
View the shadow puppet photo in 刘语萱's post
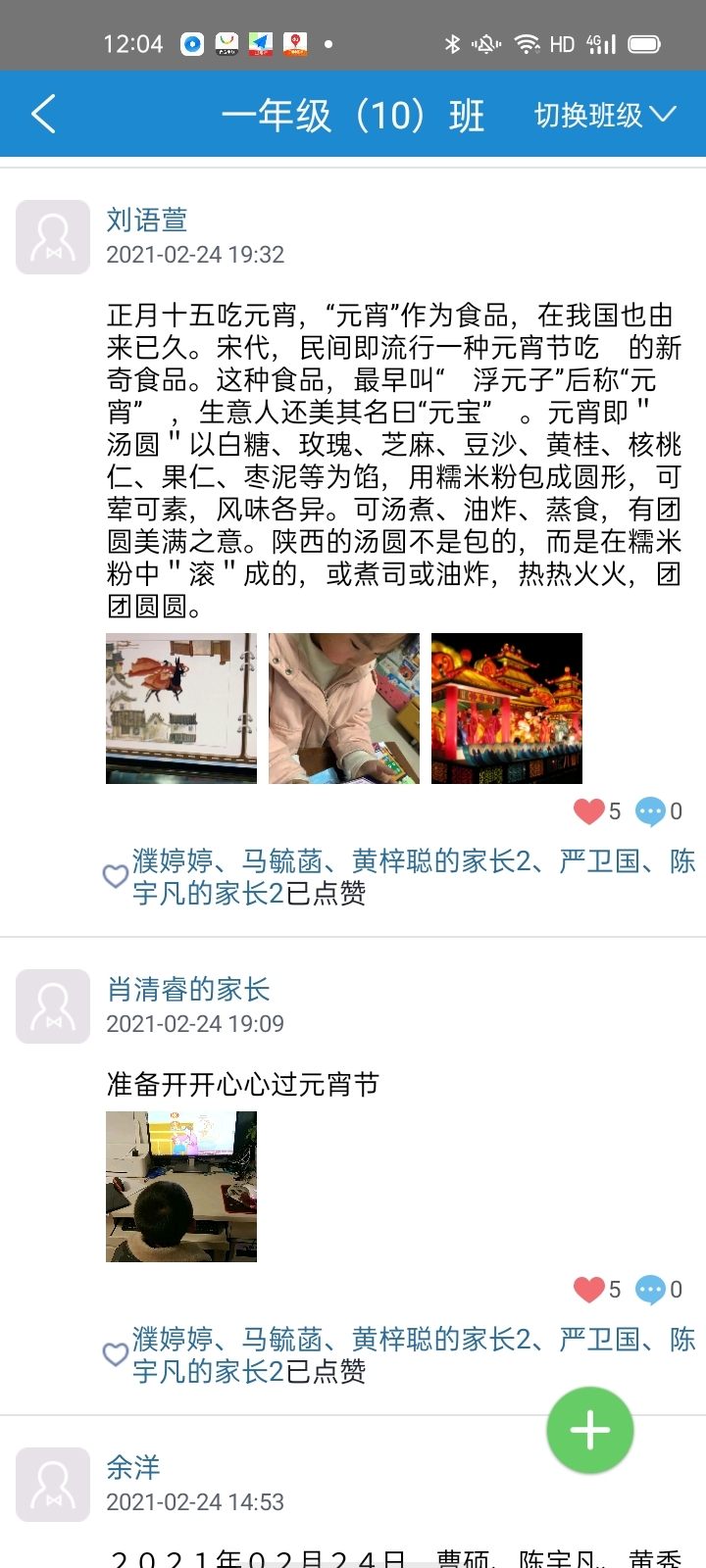[x=181, y=709]
